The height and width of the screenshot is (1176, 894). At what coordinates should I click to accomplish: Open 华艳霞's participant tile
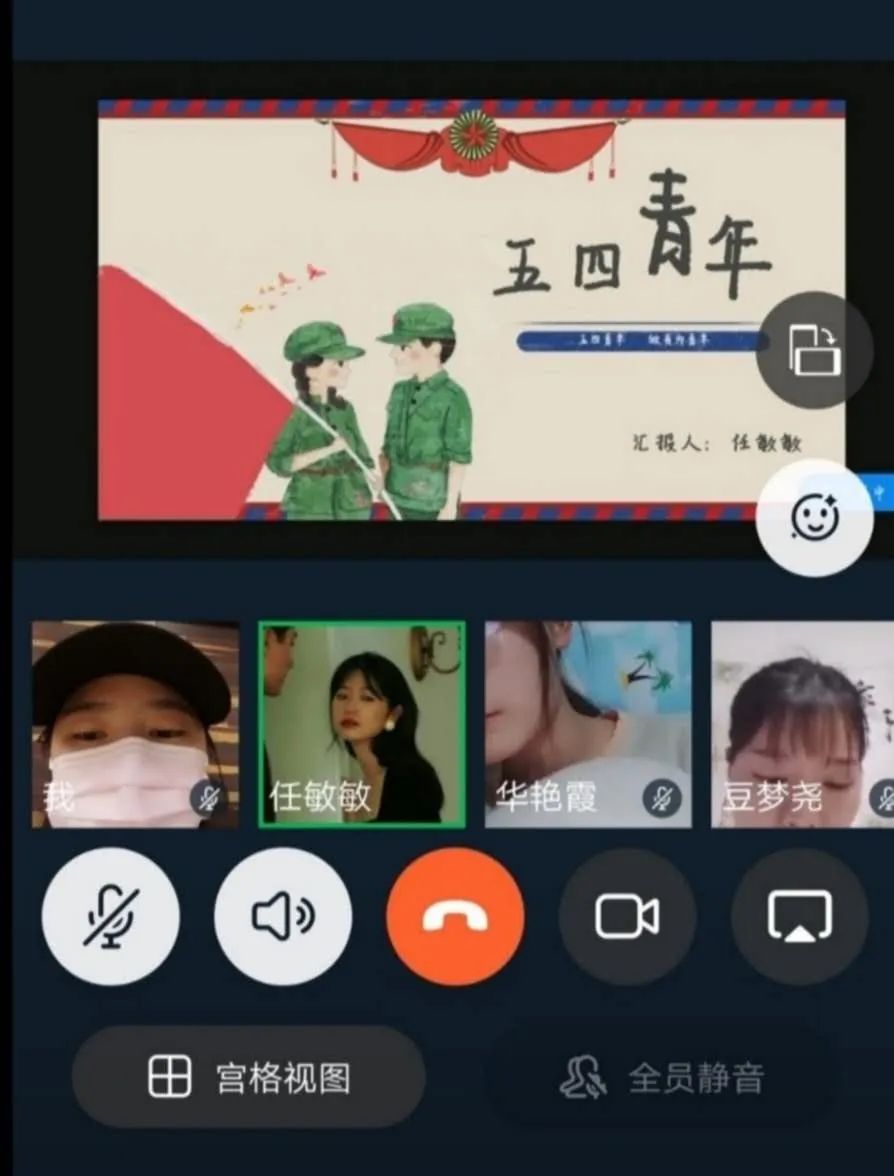click(588, 725)
